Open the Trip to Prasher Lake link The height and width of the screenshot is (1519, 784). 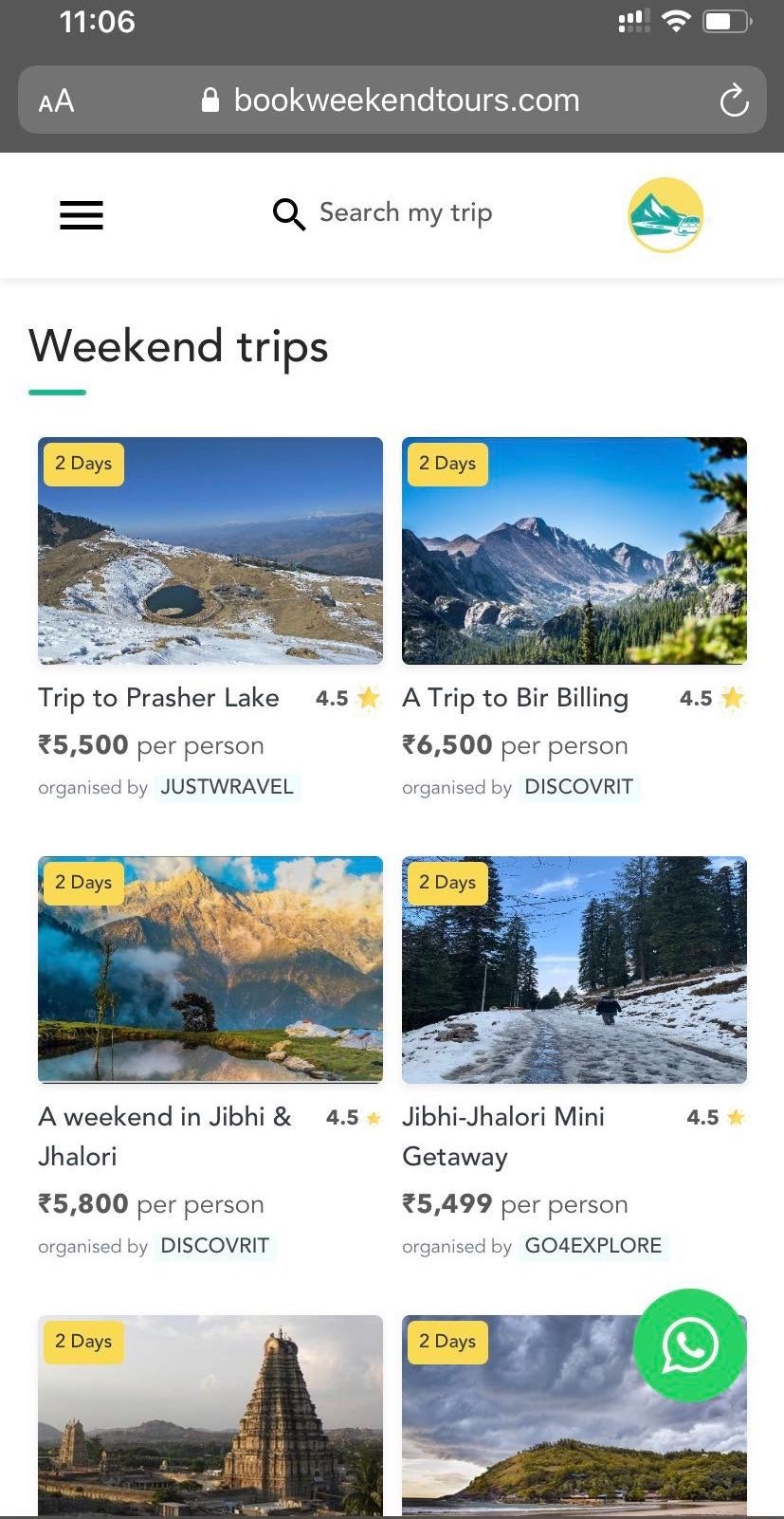pyautogui.click(x=157, y=698)
